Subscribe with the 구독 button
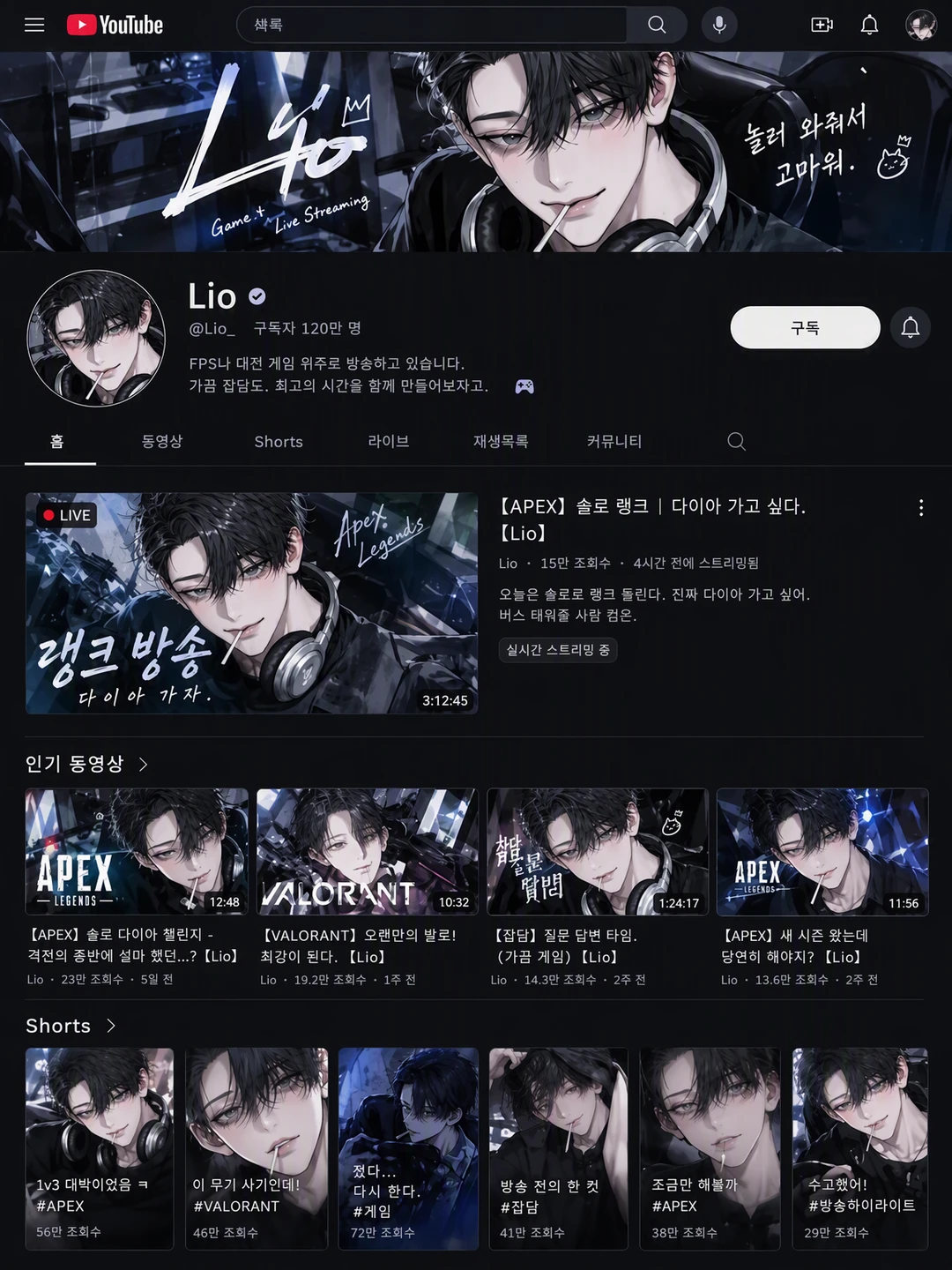 [805, 328]
